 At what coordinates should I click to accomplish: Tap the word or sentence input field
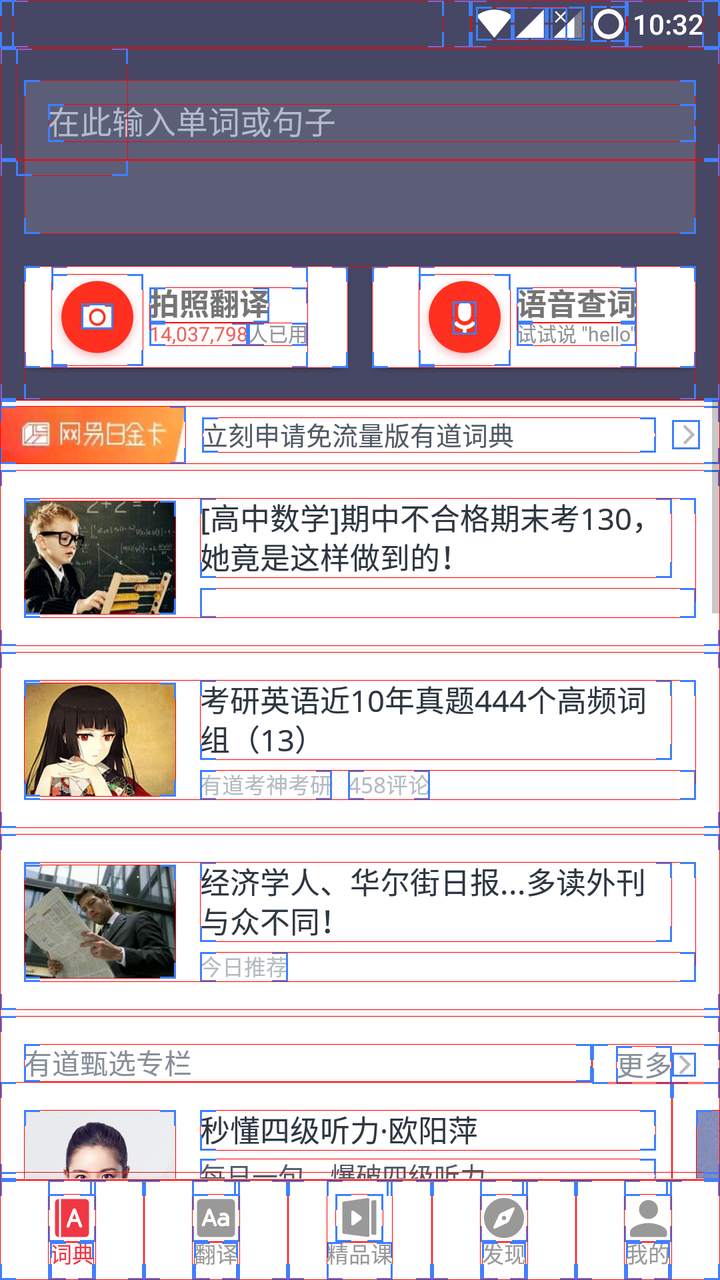(x=360, y=124)
